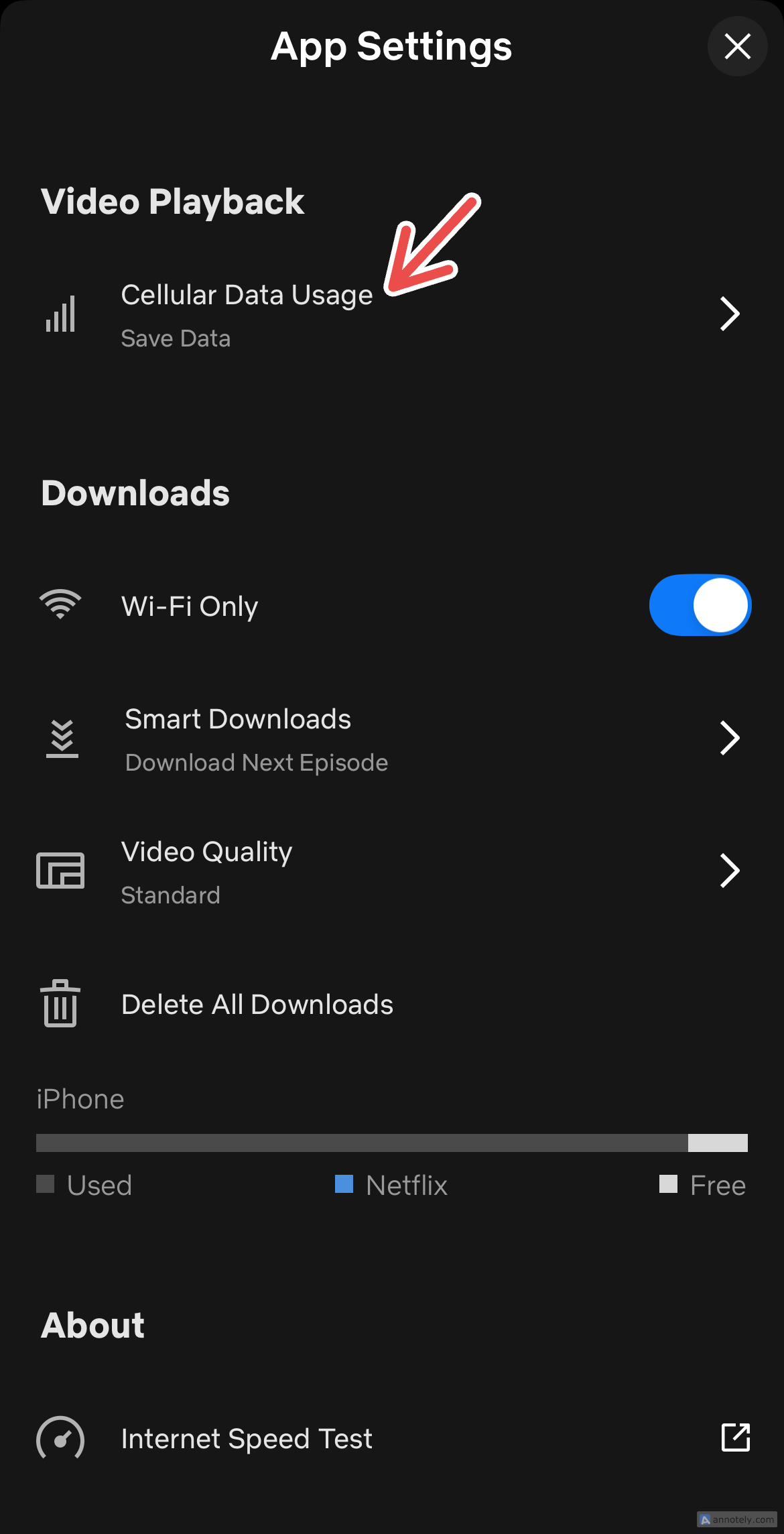This screenshot has height=1534, width=784.
Task: Click the blue Netflix legend square
Action: [344, 1185]
